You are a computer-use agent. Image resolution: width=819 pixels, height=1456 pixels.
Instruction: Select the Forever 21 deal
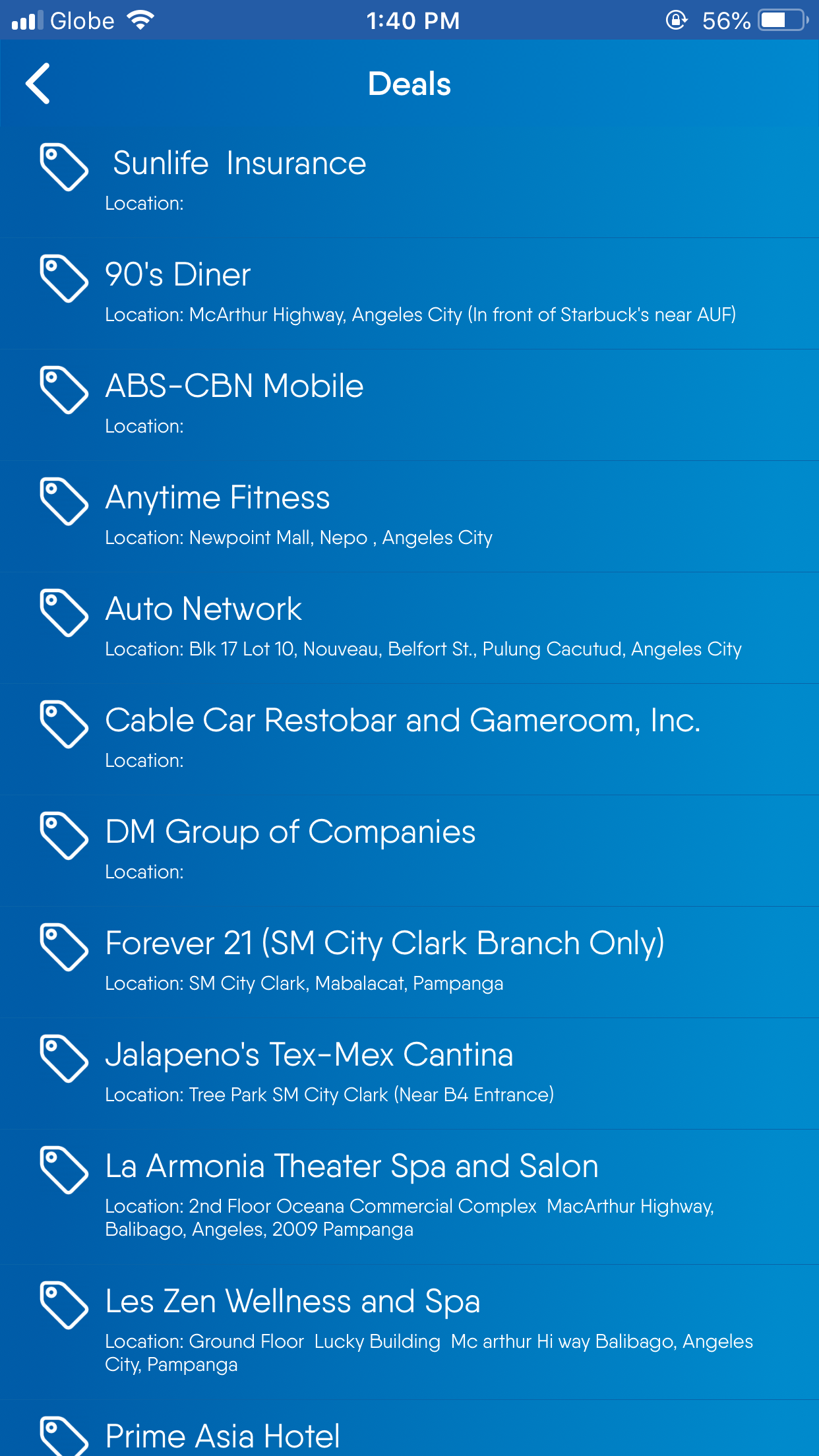pos(409,962)
